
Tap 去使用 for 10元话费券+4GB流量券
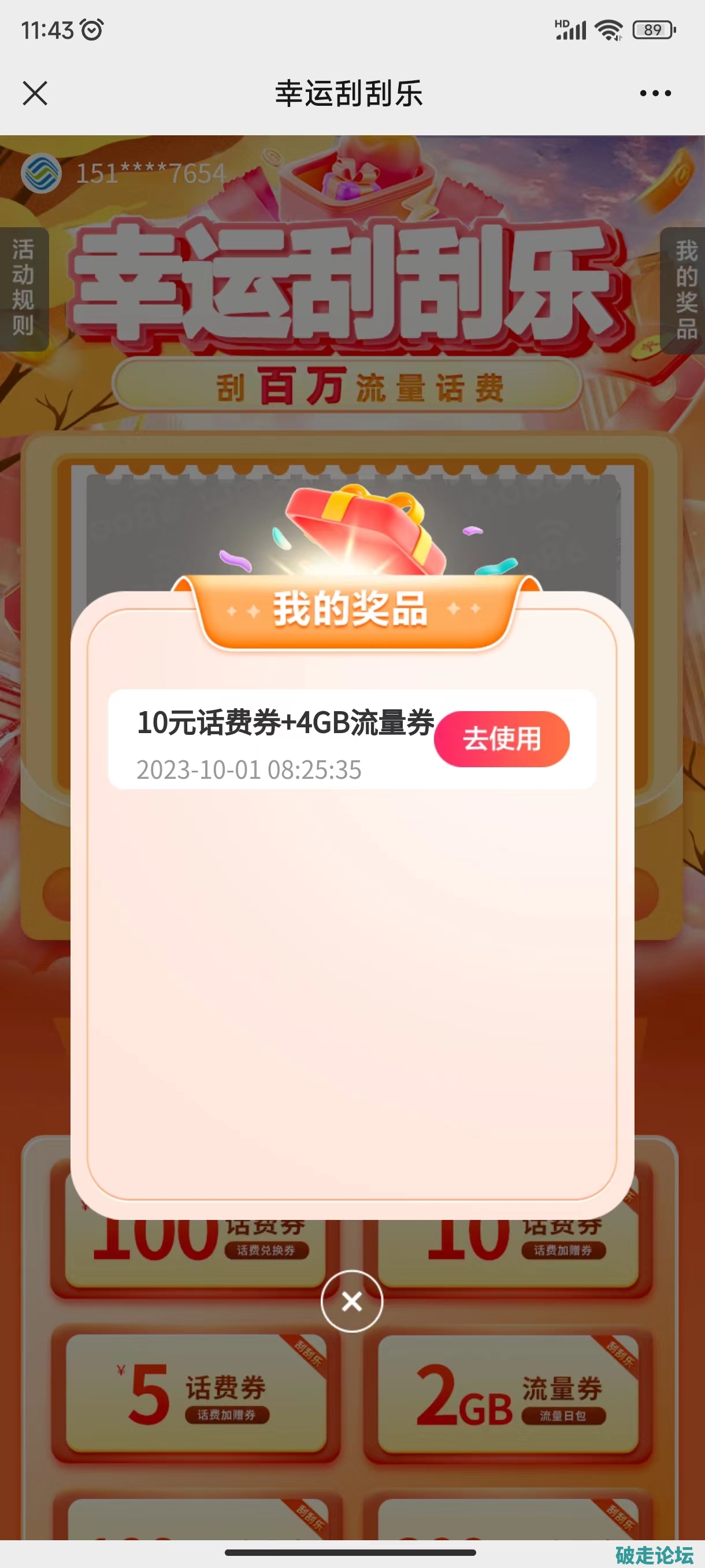501,738
